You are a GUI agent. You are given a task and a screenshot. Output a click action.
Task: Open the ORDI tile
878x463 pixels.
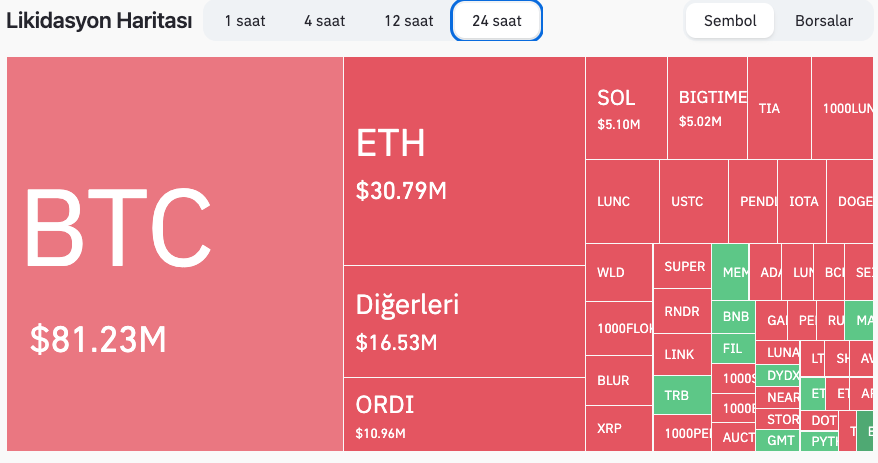tap(464, 414)
